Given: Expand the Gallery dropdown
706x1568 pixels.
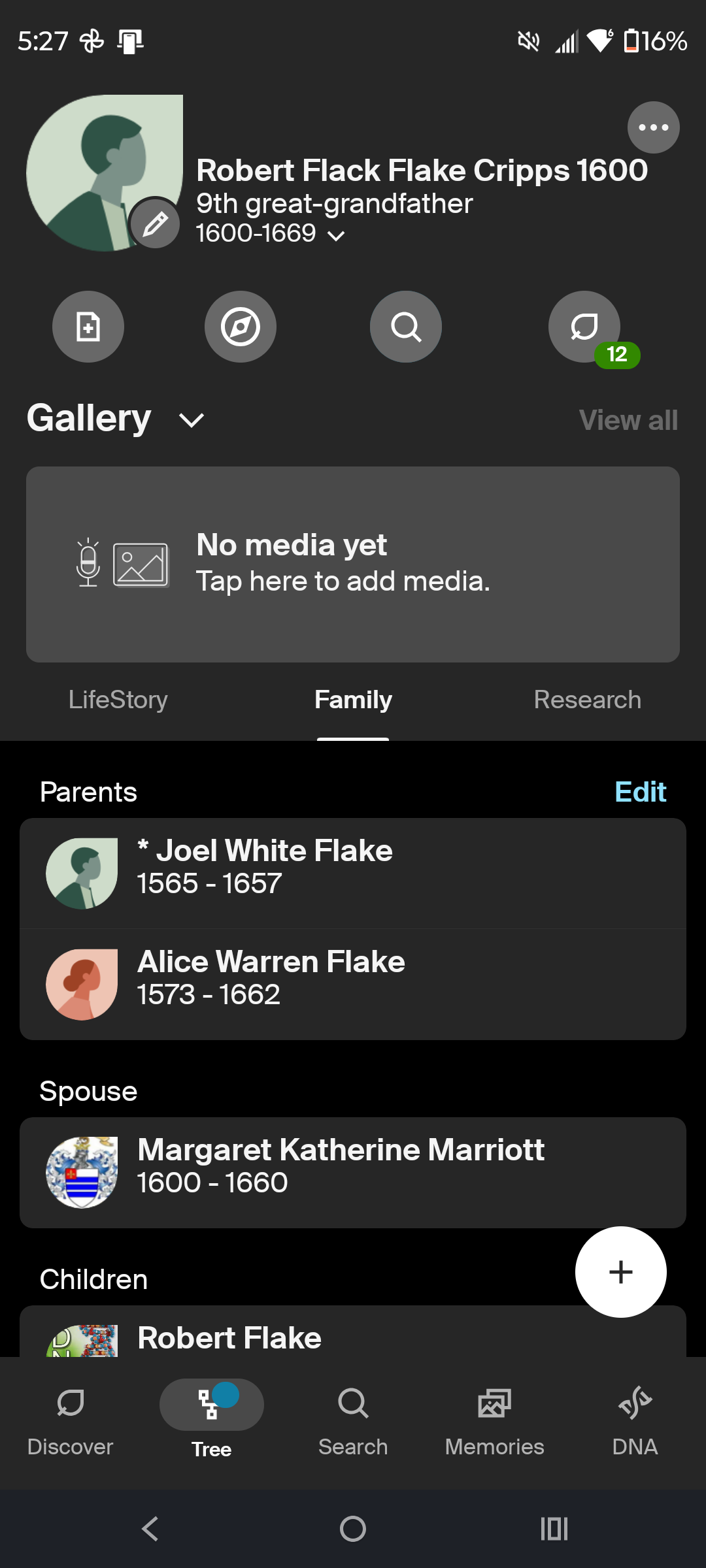Looking at the screenshot, I should click(x=192, y=420).
